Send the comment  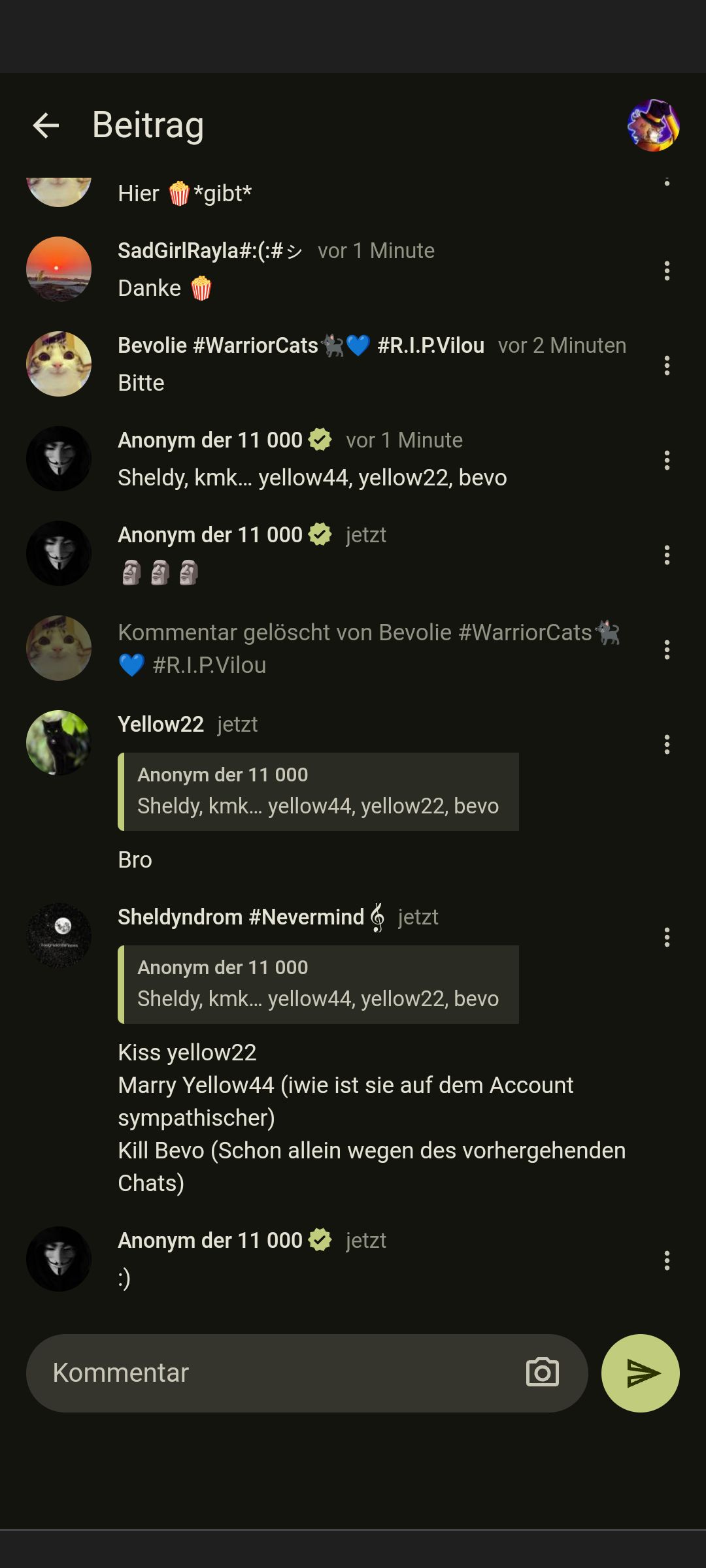640,1373
